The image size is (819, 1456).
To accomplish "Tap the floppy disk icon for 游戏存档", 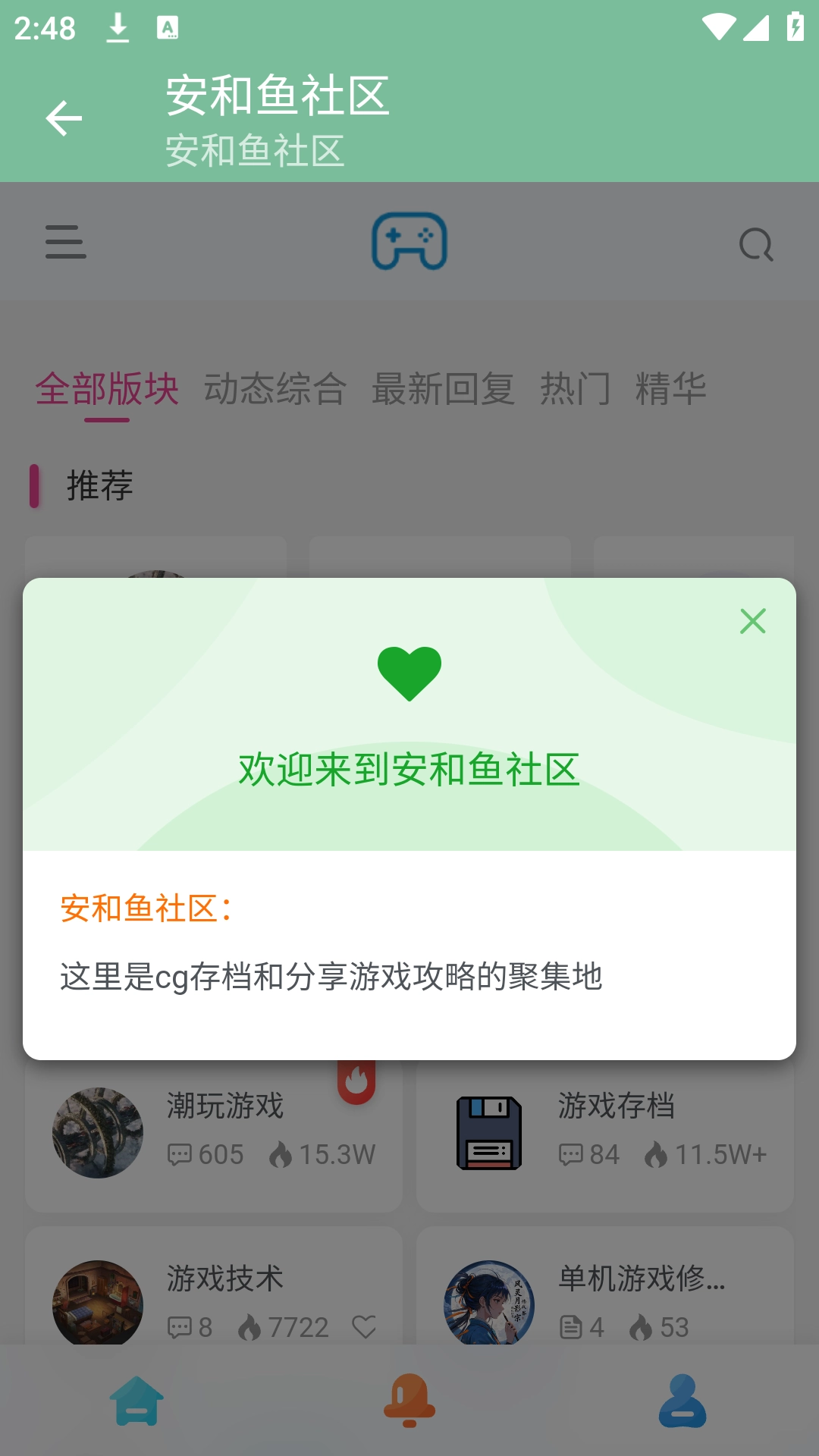I will [x=488, y=1131].
